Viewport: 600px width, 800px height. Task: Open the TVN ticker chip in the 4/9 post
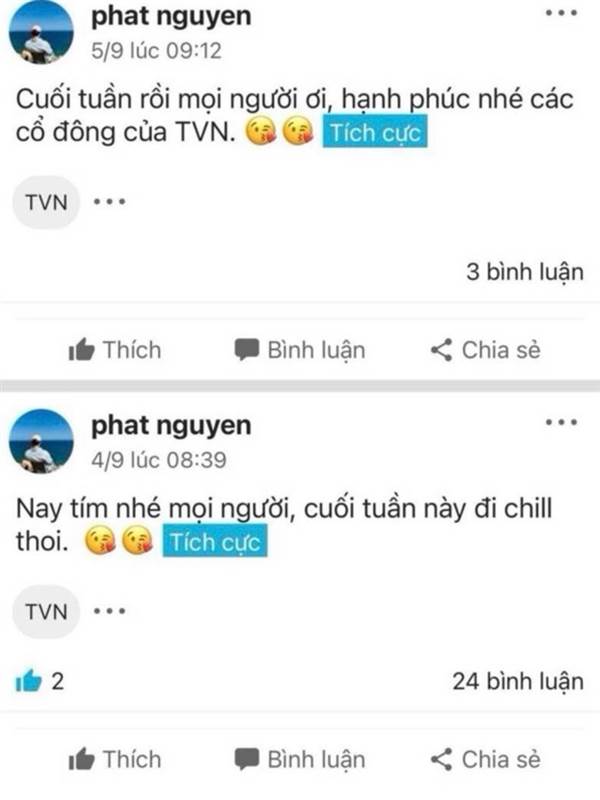click(46, 612)
